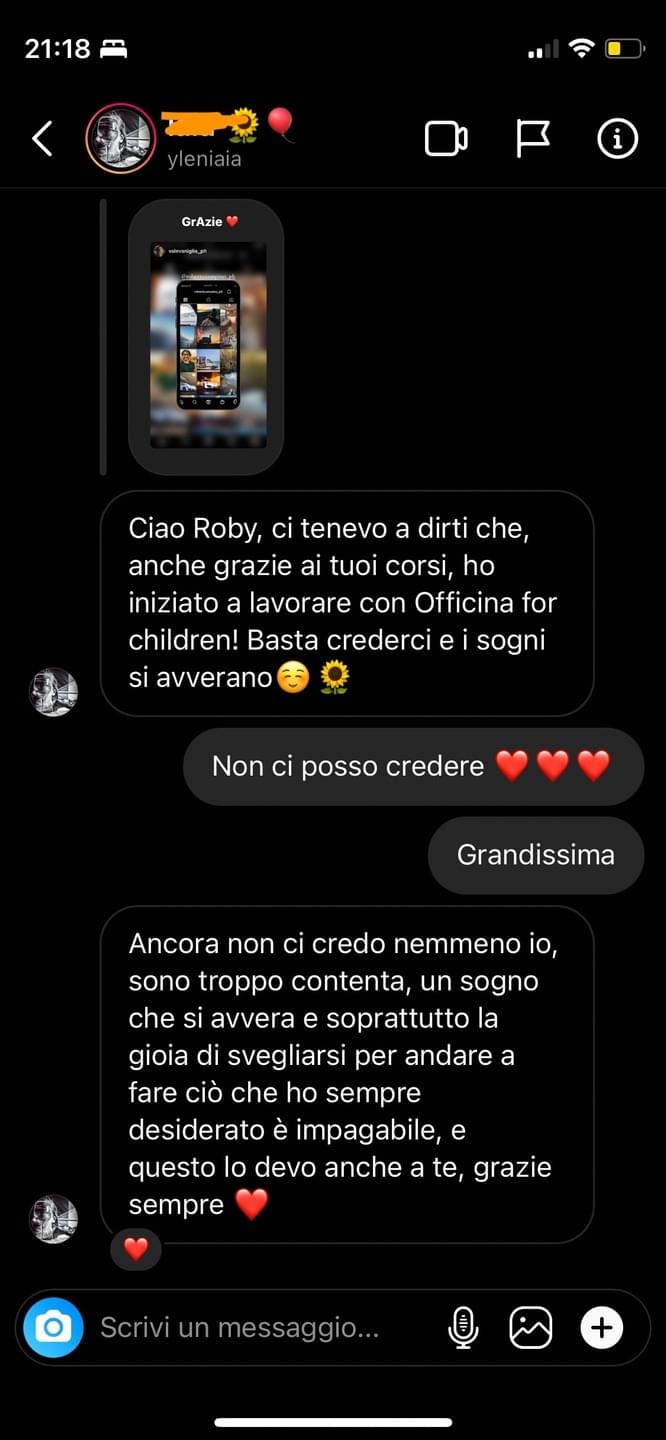Pick a photo from the gallery
The image size is (666, 1440).
coord(530,1327)
